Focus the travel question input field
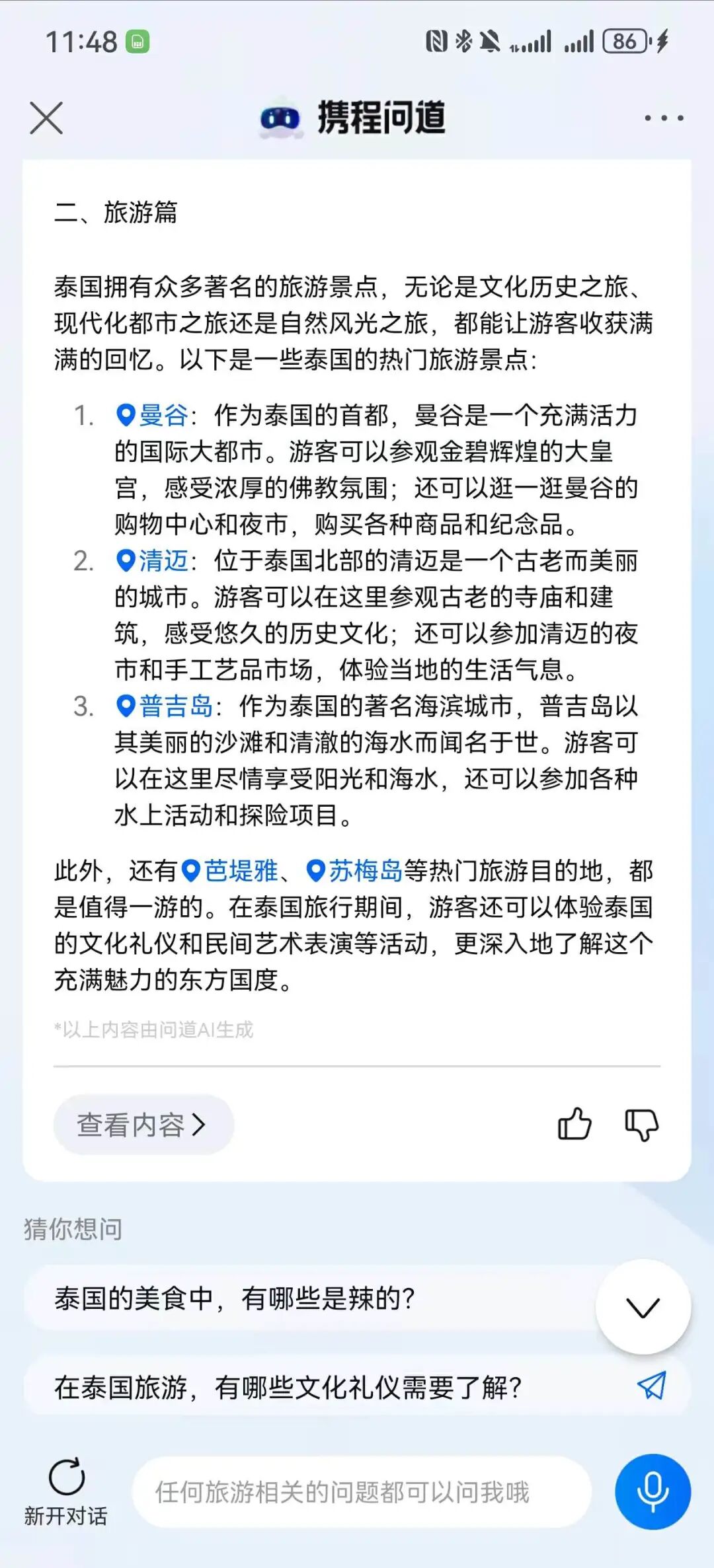 coord(361,1492)
